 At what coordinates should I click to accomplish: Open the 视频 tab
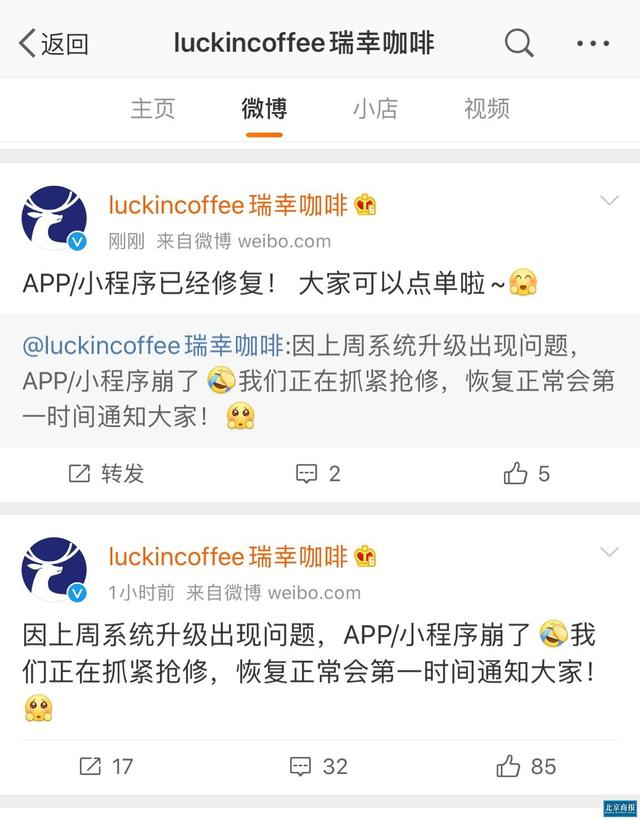pyautogui.click(x=486, y=108)
